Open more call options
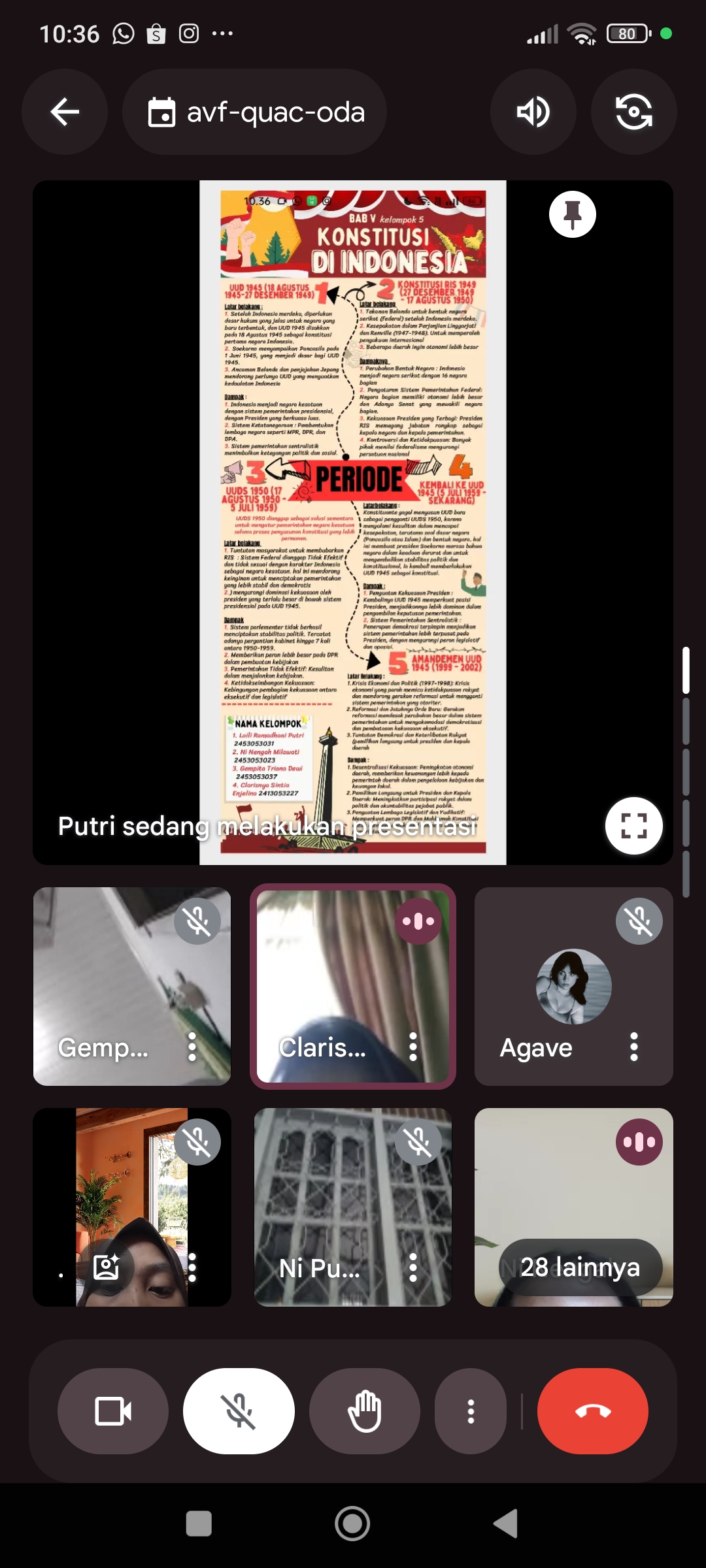Viewport: 706px width, 1568px height. click(x=471, y=1411)
